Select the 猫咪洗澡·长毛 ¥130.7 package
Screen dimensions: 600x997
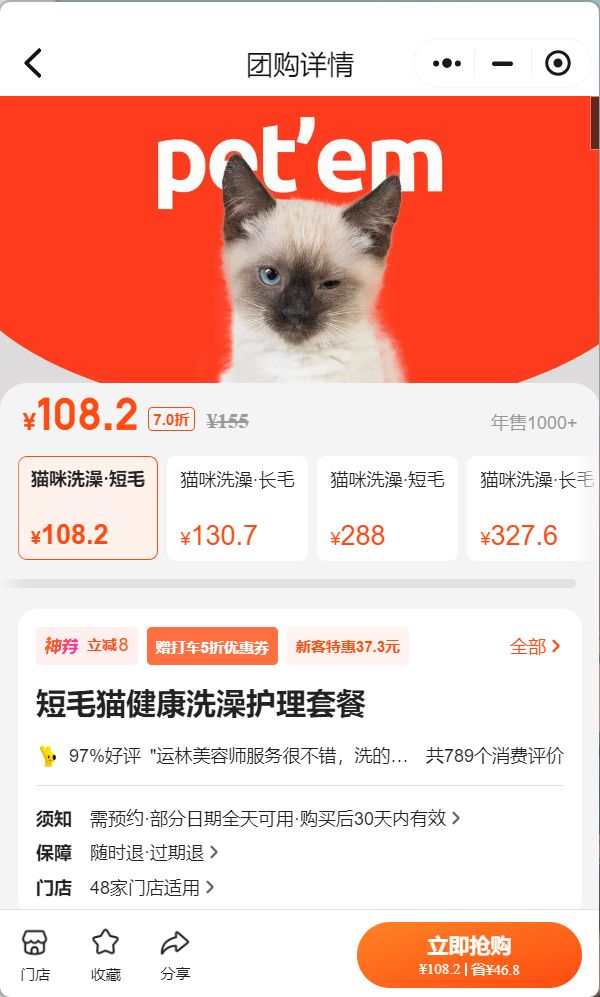(237, 508)
